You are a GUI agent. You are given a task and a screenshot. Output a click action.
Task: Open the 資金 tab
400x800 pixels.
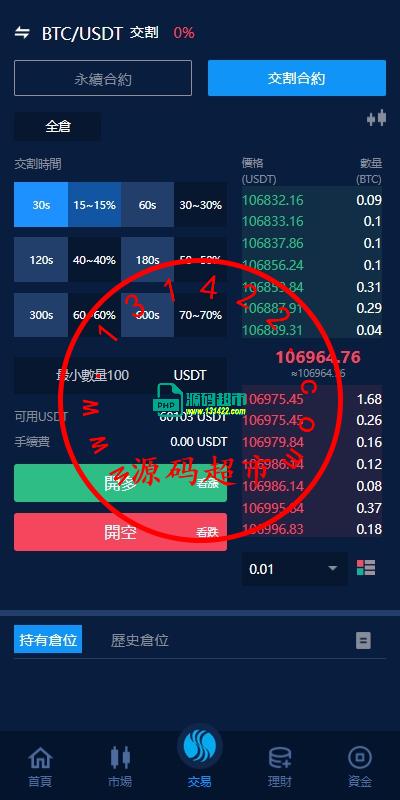point(360,766)
